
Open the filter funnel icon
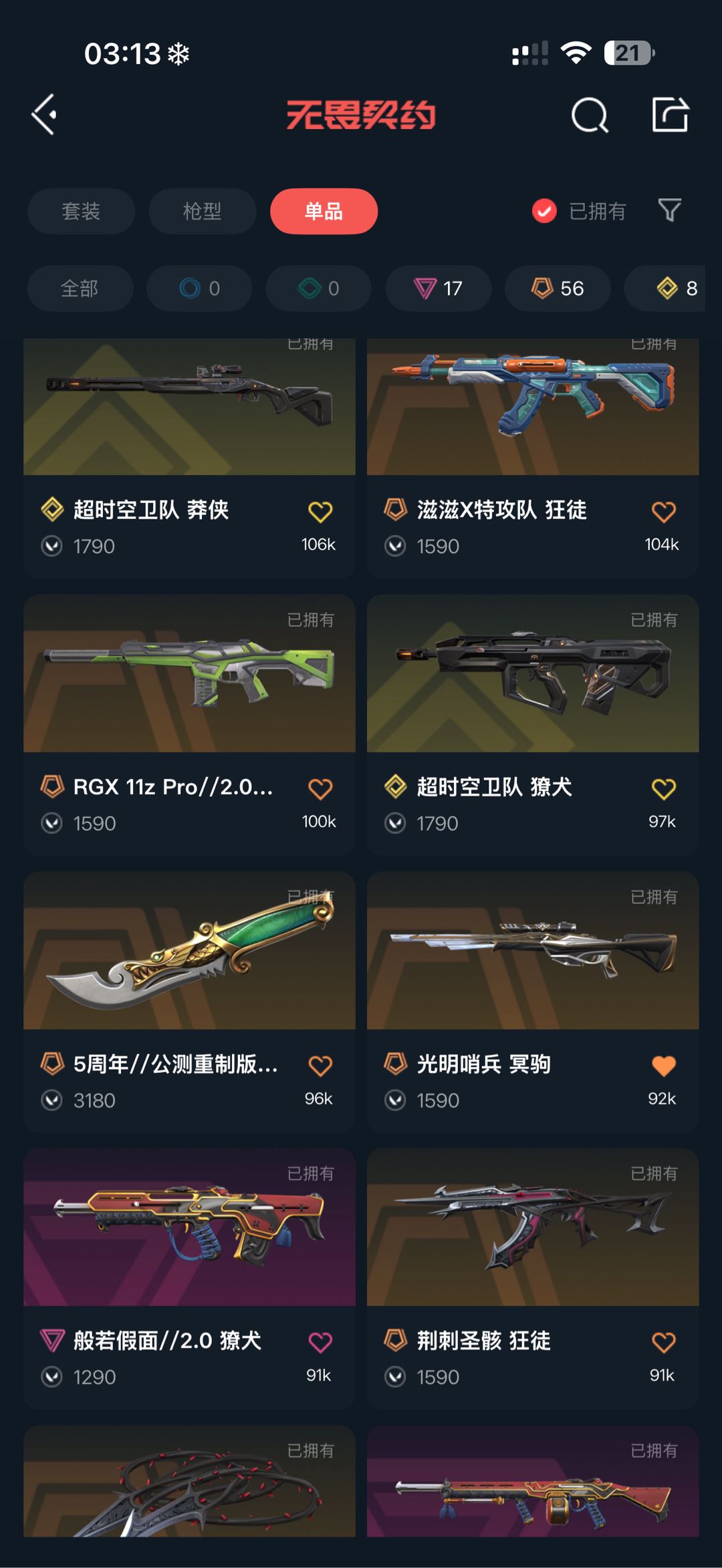[669, 210]
